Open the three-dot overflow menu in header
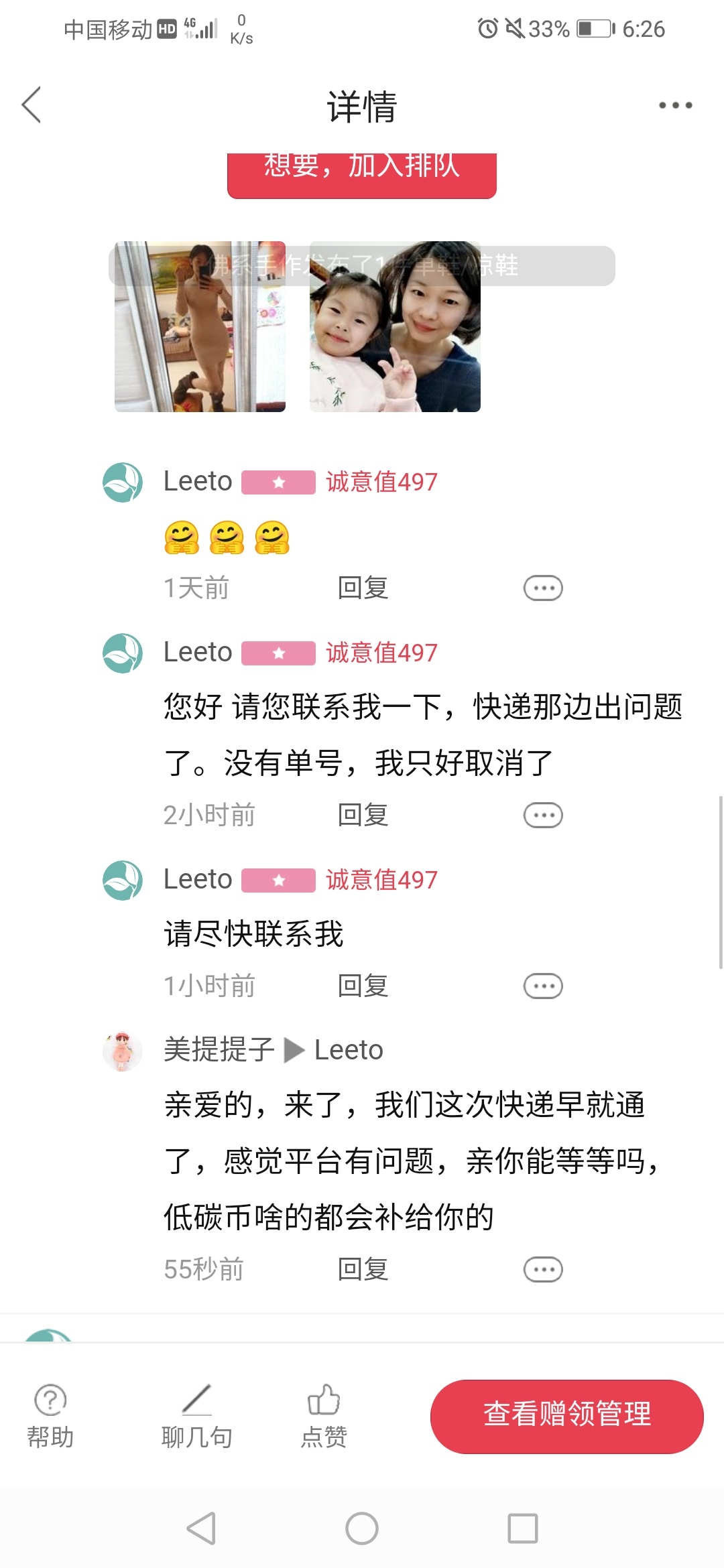The image size is (724, 1568). pyautogui.click(x=675, y=105)
